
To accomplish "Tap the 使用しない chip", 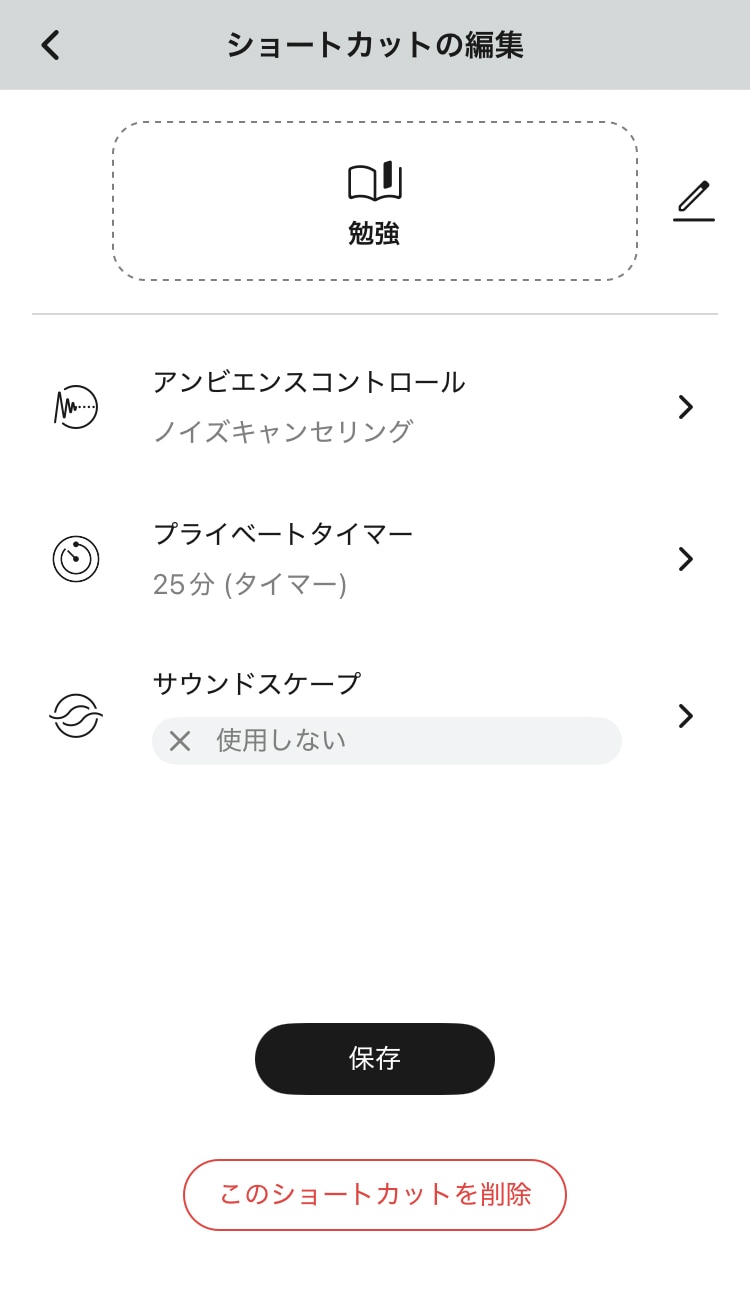I will 386,741.
